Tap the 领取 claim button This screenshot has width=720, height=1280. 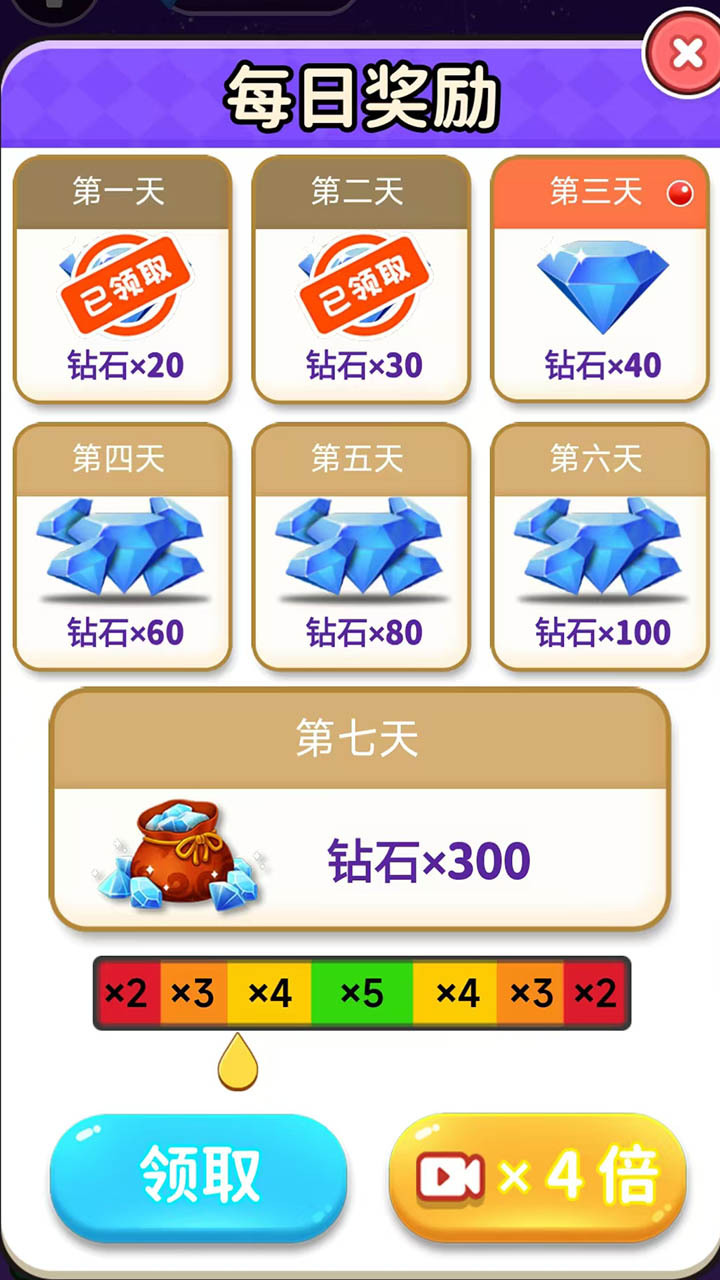pos(199,1177)
